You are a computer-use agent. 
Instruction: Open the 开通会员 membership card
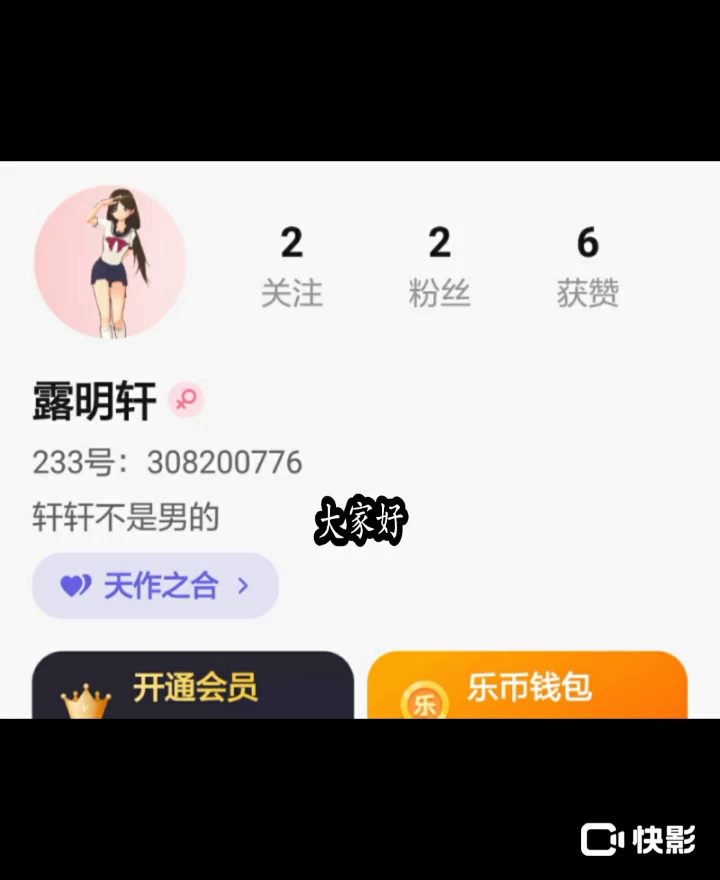(193, 687)
